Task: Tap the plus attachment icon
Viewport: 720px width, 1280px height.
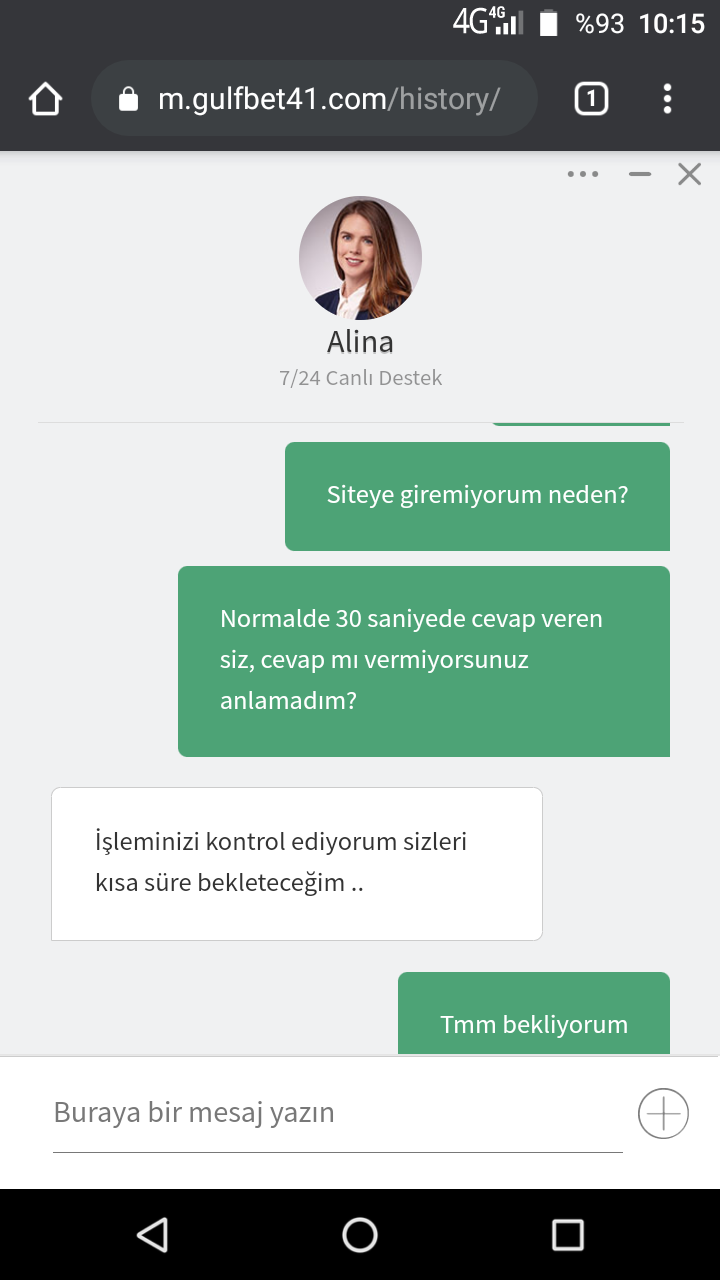Action: tap(663, 1113)
